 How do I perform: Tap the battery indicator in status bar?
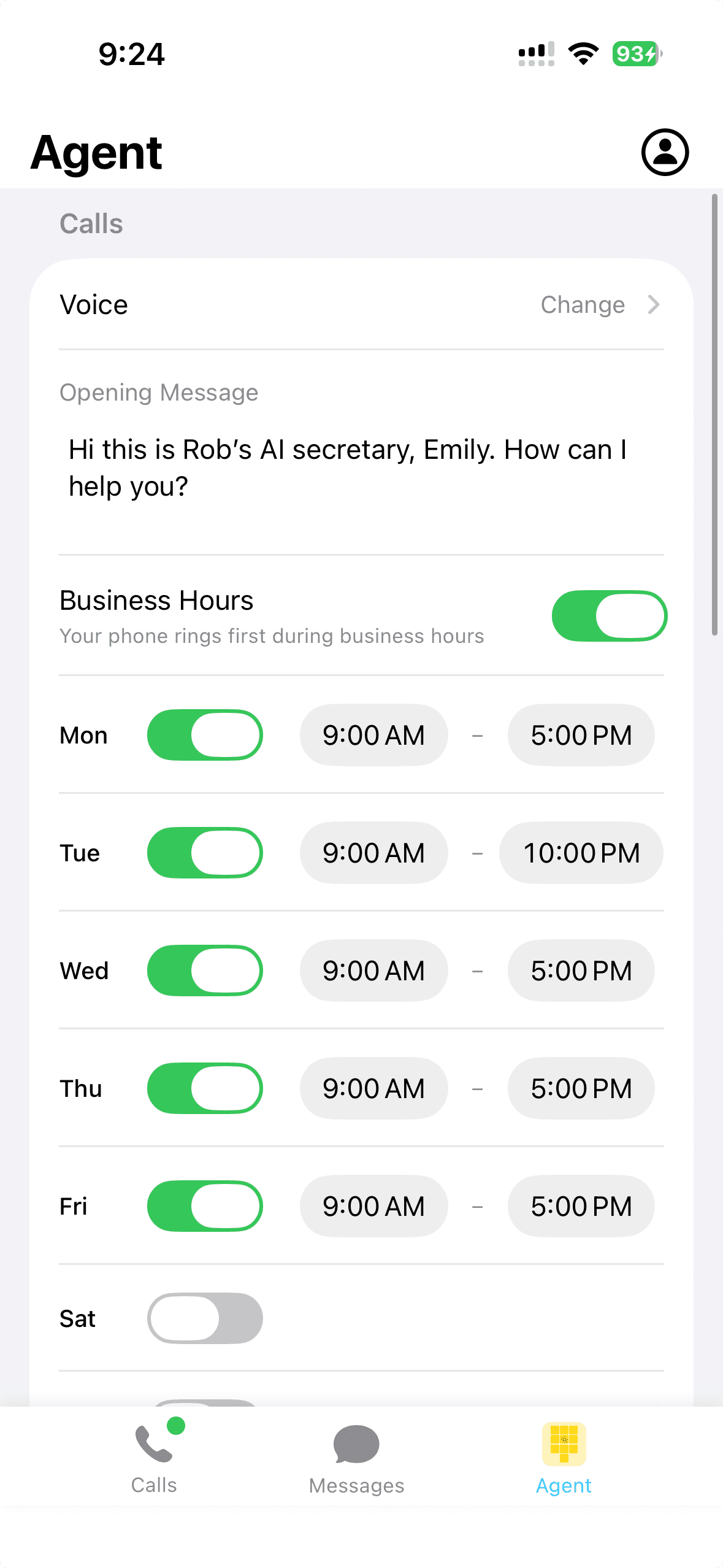click(635, 54)
